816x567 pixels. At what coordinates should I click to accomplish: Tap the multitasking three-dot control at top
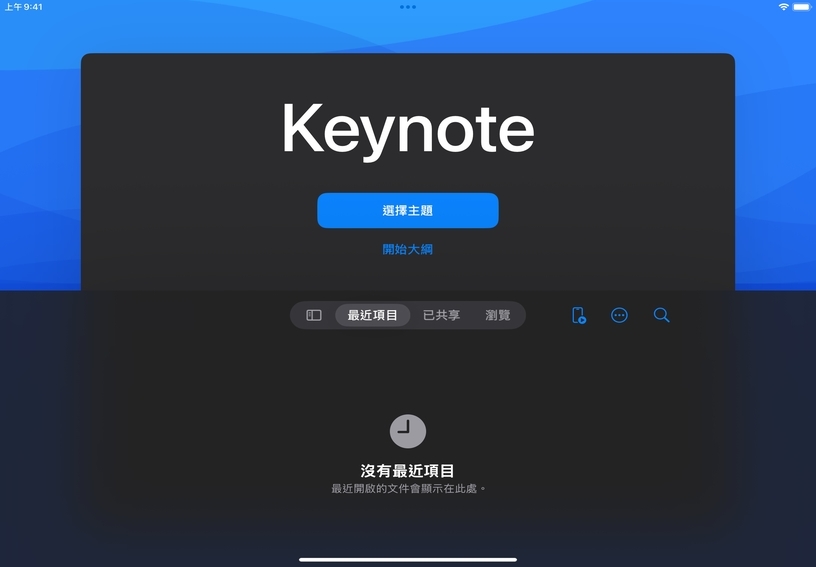(x=408, y=7)
